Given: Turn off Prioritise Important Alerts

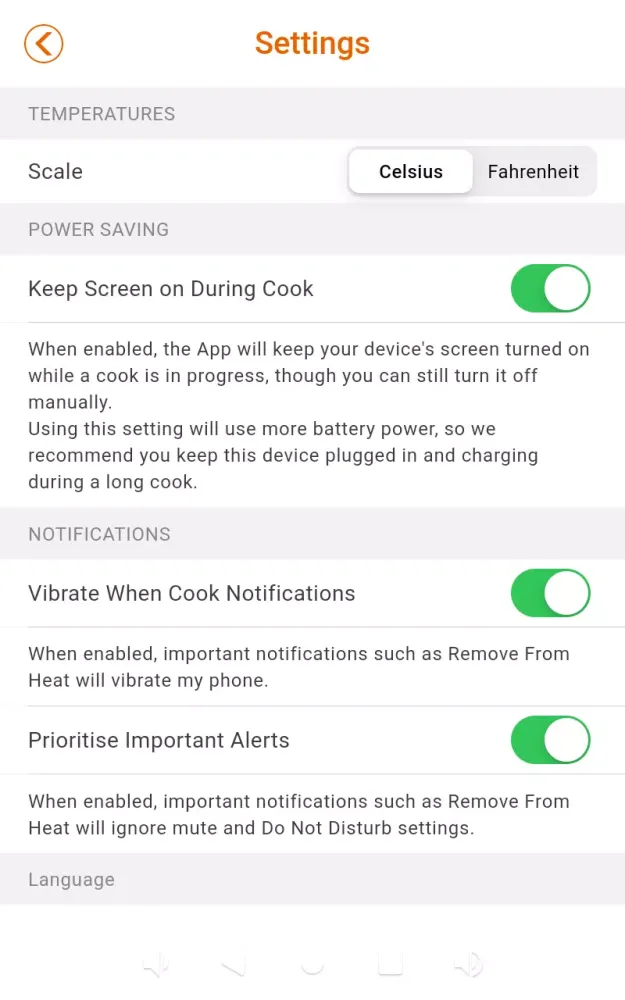Looking at the screenshot, I should (x=550, y=740).
